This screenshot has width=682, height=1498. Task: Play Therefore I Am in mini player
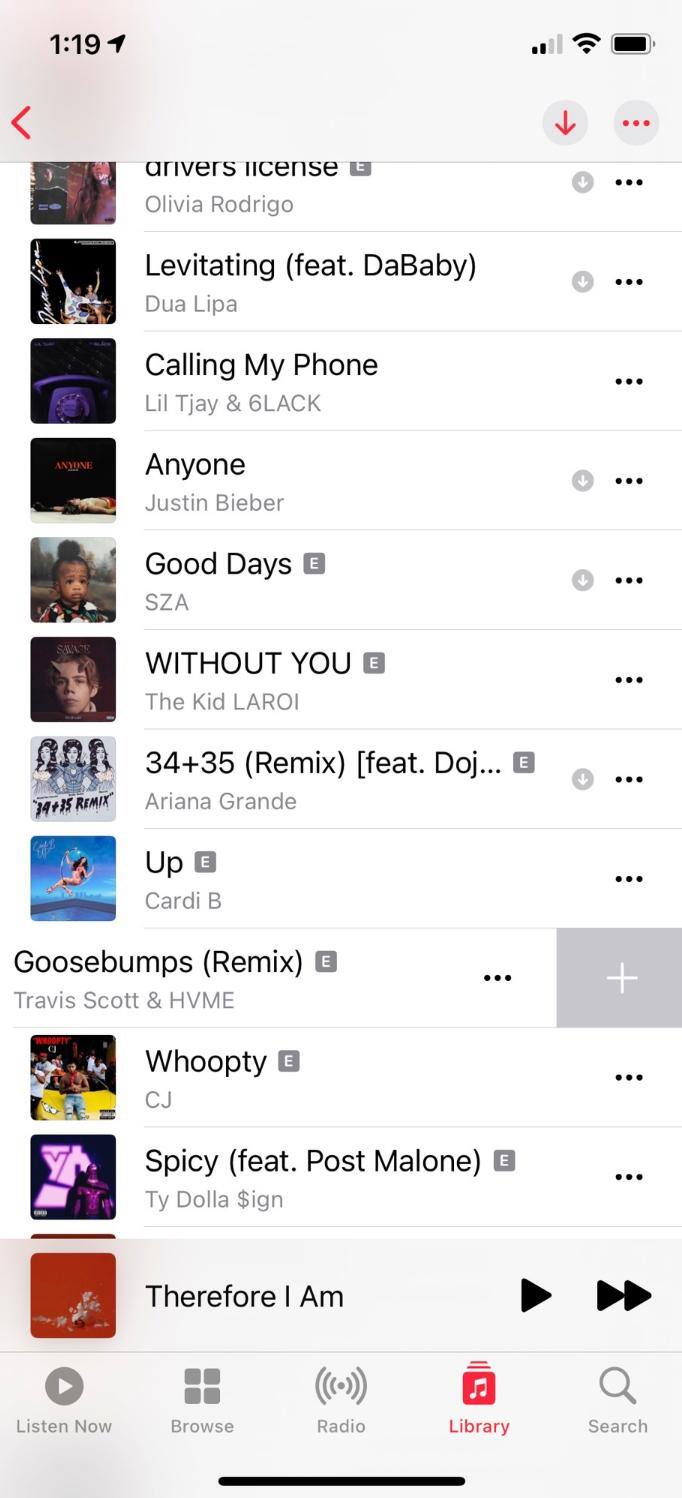pos(535,1296)
